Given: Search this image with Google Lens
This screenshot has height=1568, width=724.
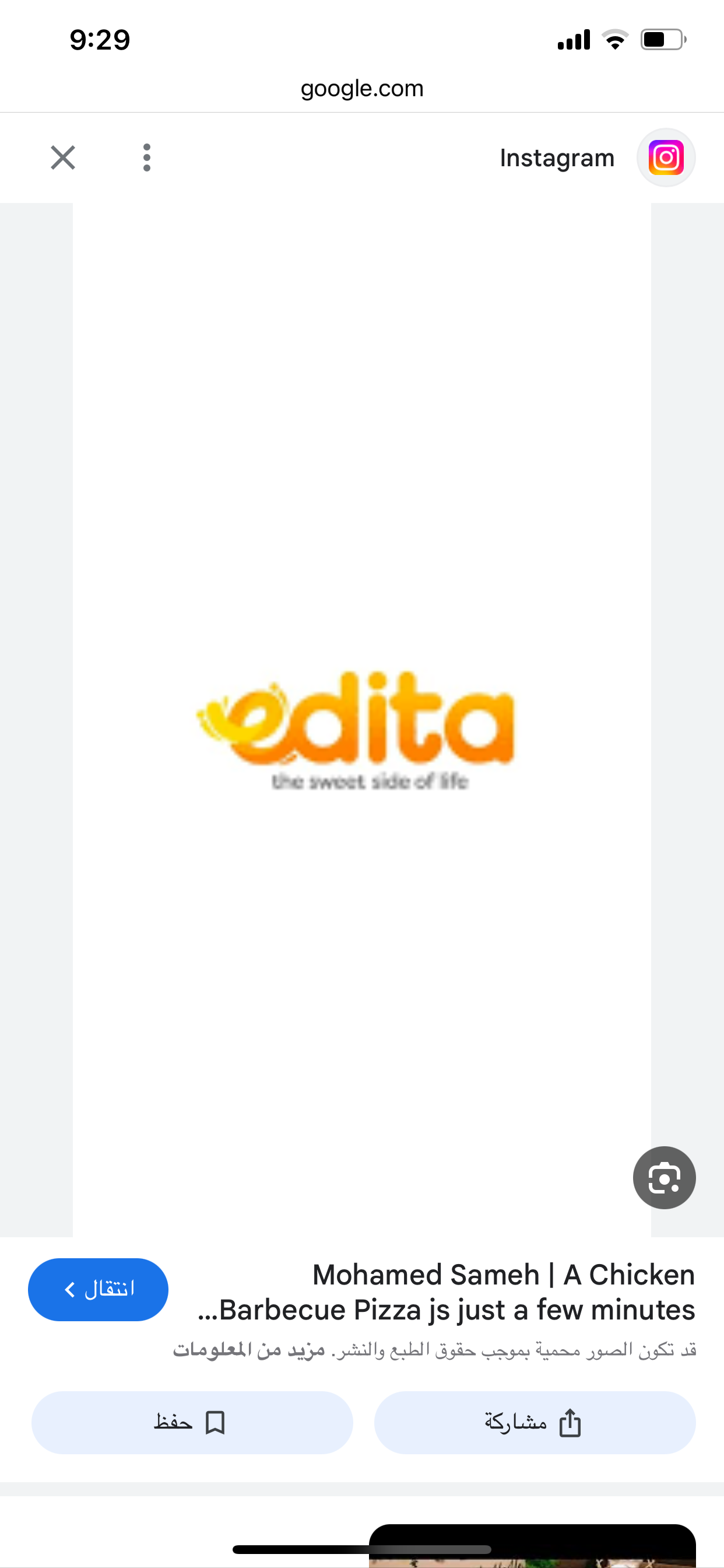Looking at the screenshot, I should click(664, 1177).
